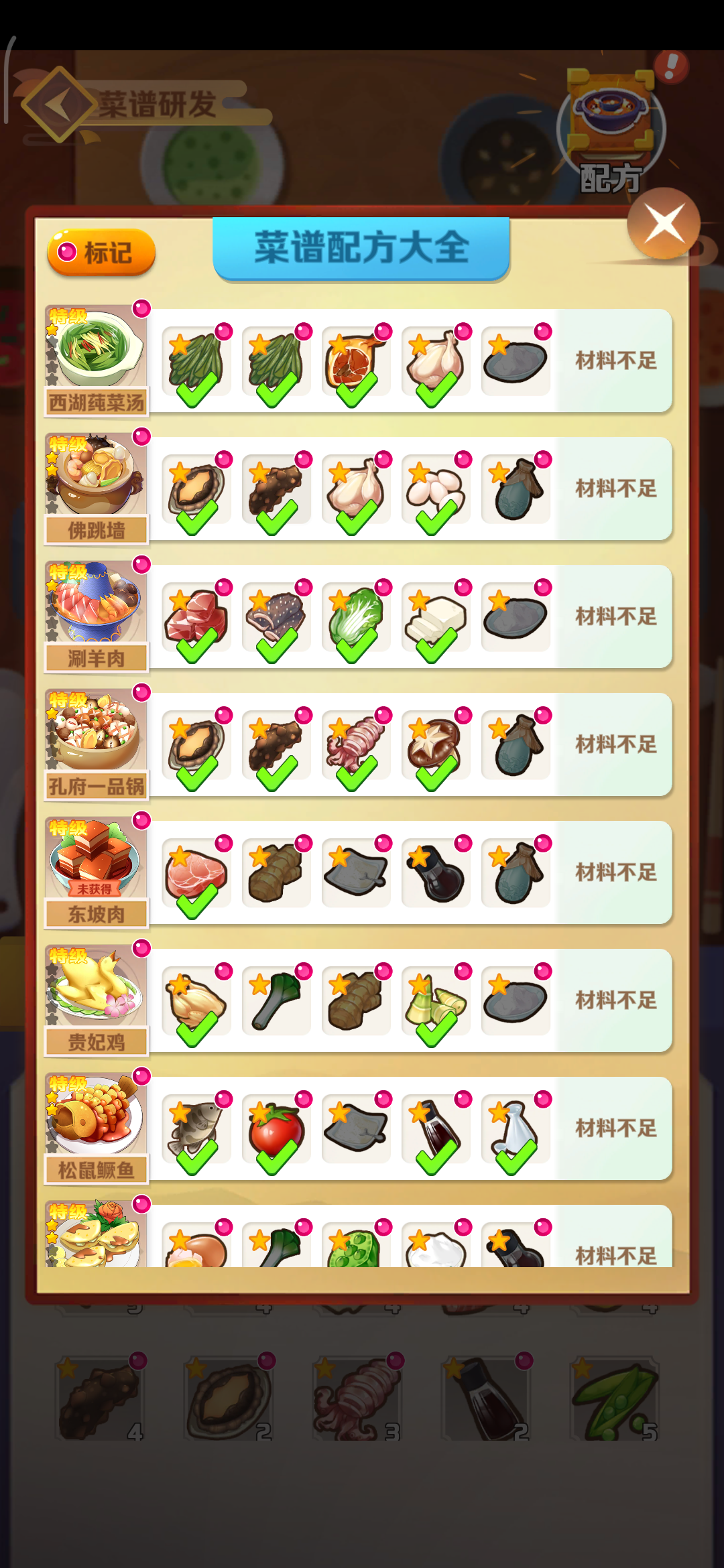The image size is (724, 1568).
Task: Tap the pork ingredient in 东坡肉 row
Action: [x=196, y=874]
